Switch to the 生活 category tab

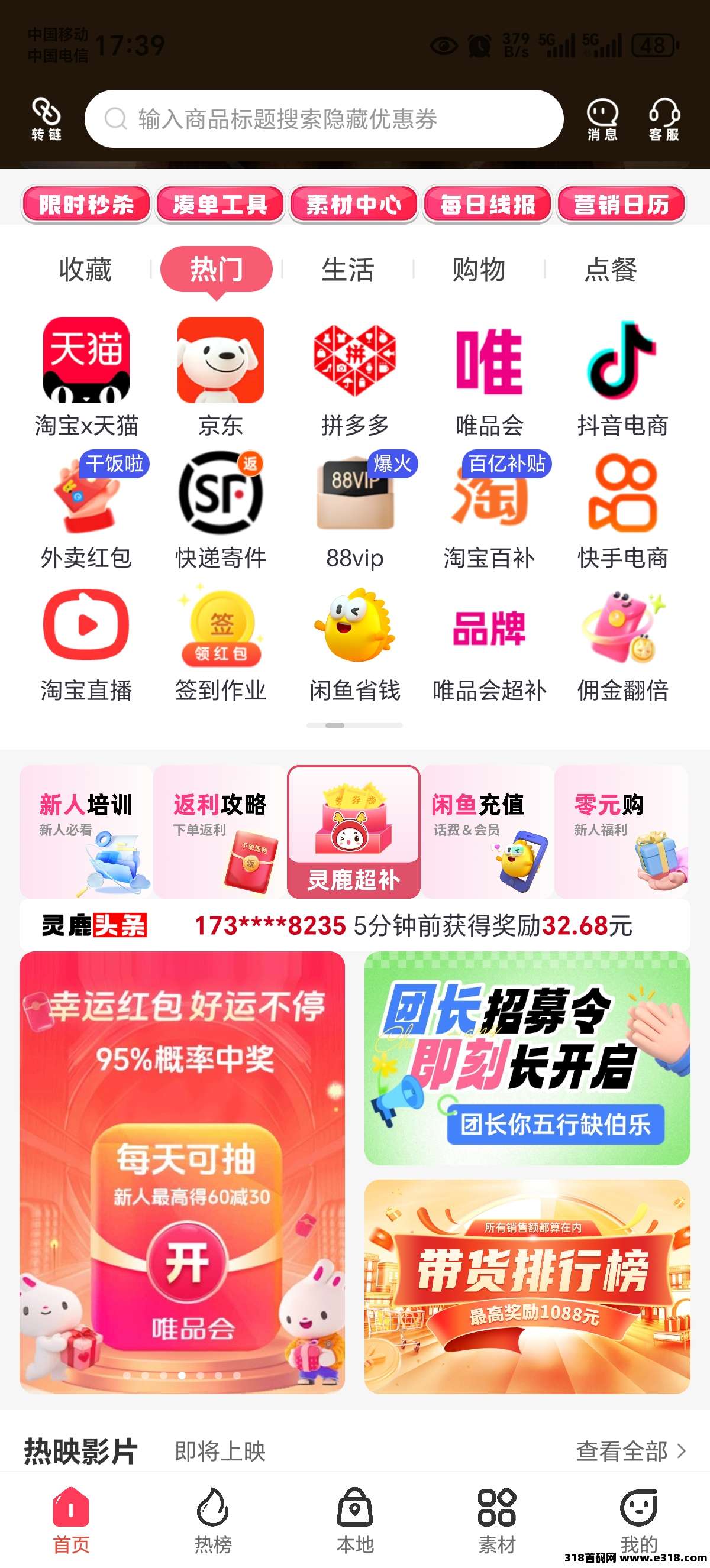[x=347, y=270]
